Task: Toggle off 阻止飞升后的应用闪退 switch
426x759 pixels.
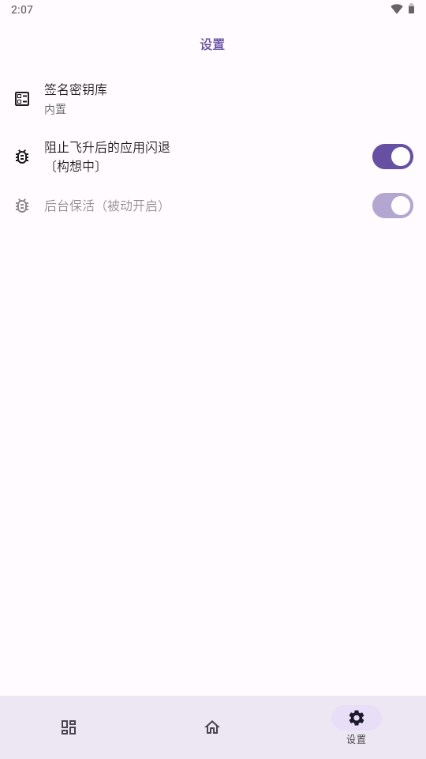Action: click(x=392, y=156)
